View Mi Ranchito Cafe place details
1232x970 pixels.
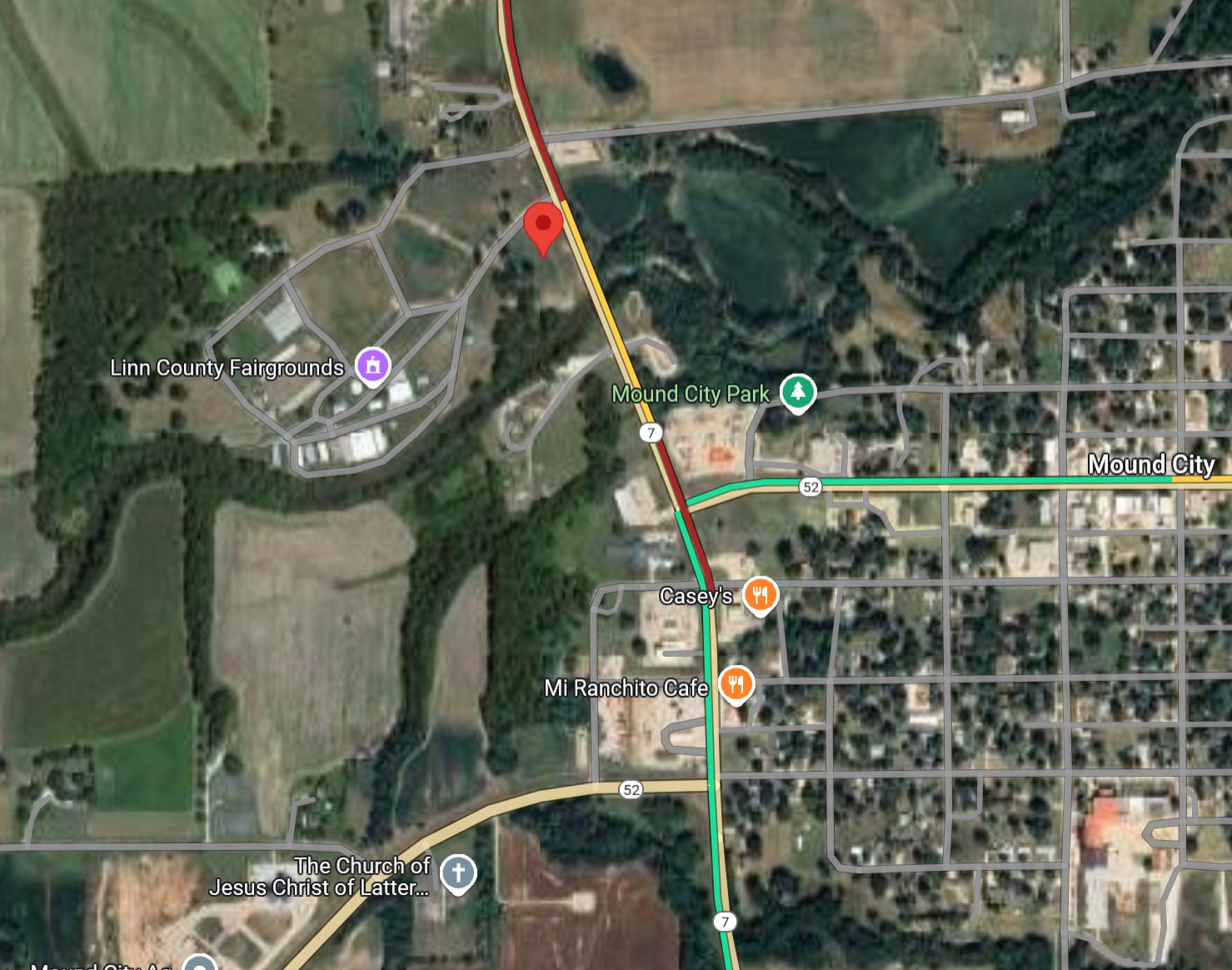coord(736,685)
